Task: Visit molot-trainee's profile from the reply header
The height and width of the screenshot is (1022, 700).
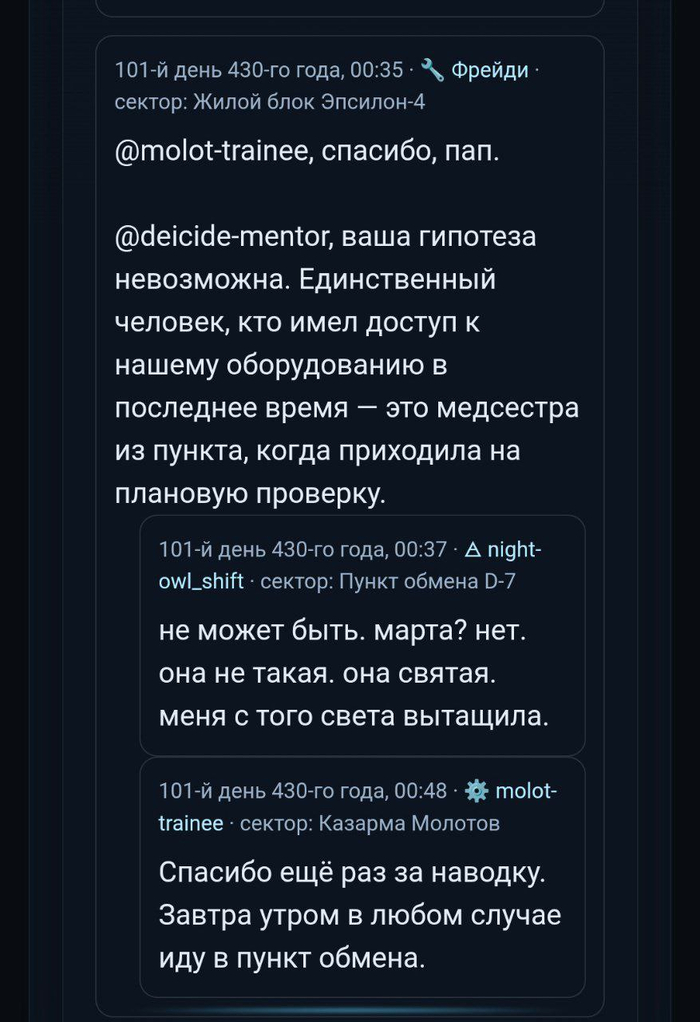Action: [x=526, y=791]
